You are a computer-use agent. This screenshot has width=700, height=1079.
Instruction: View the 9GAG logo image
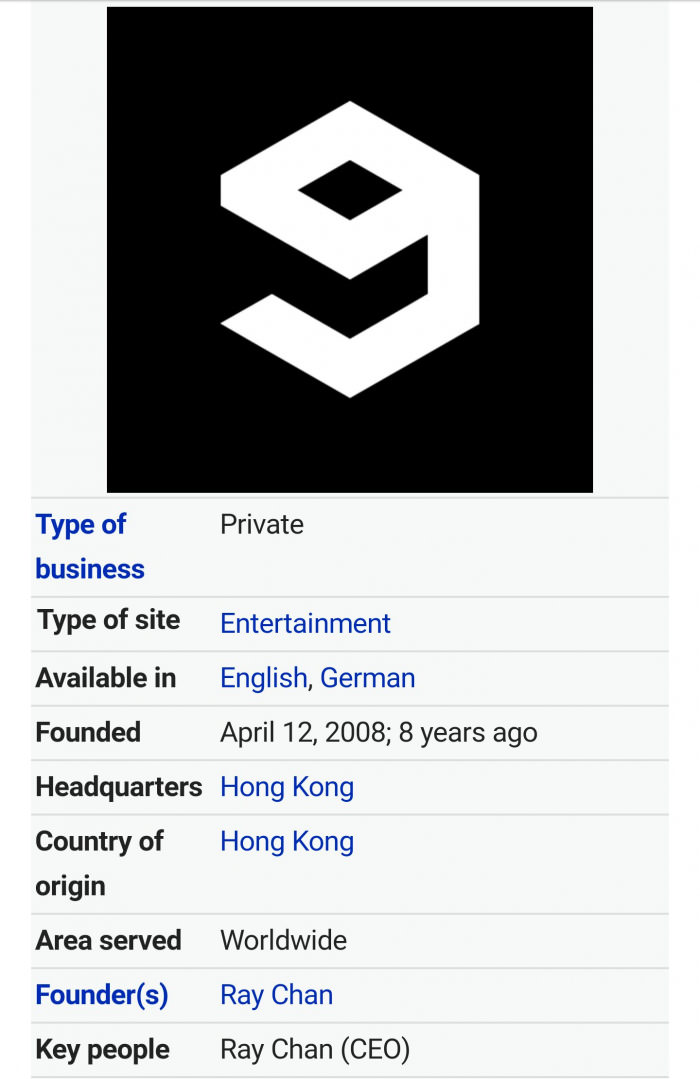[349, 250]
